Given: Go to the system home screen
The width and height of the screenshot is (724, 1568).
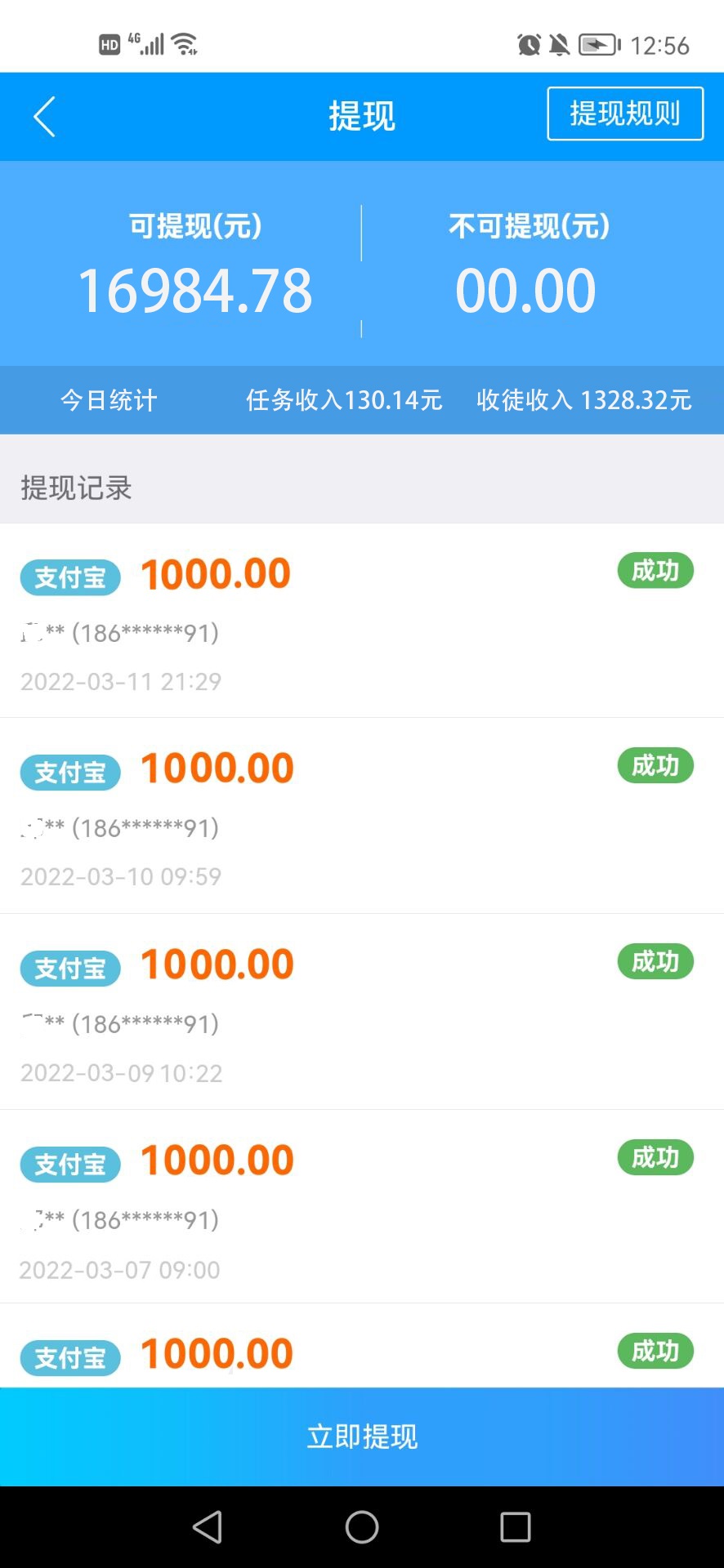Looking at the screenshot, I should [362, 1526].
